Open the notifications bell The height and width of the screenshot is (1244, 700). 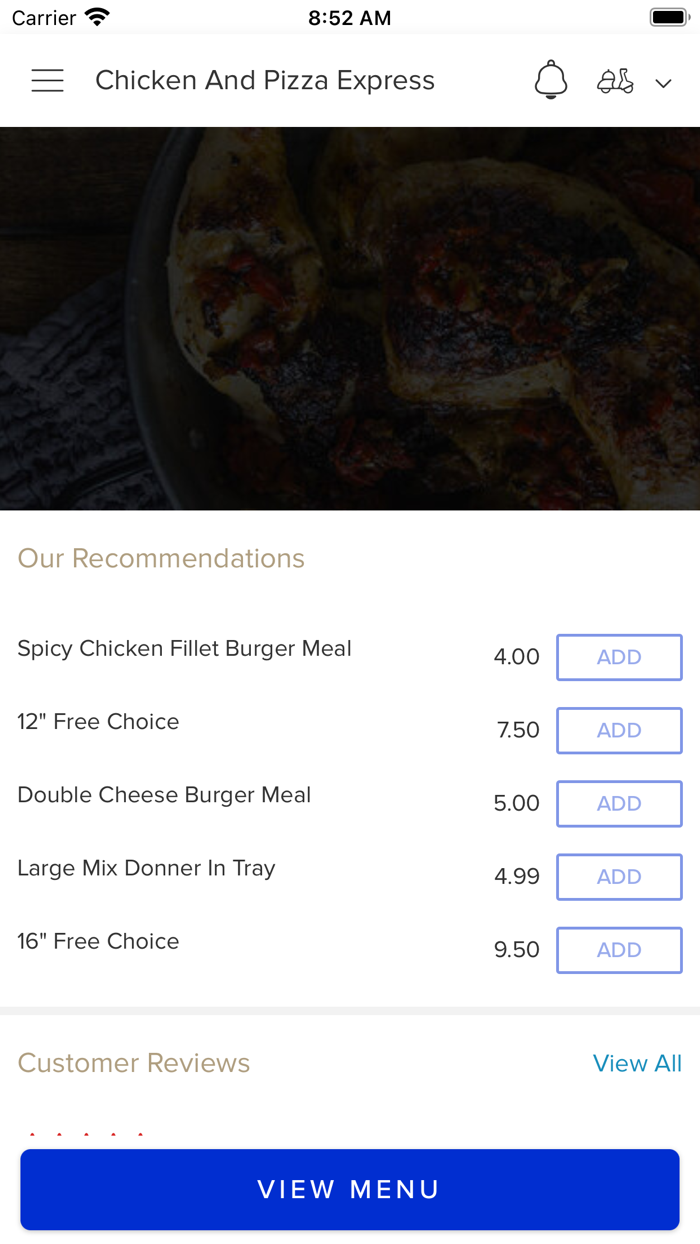click(x=551, y=81)
